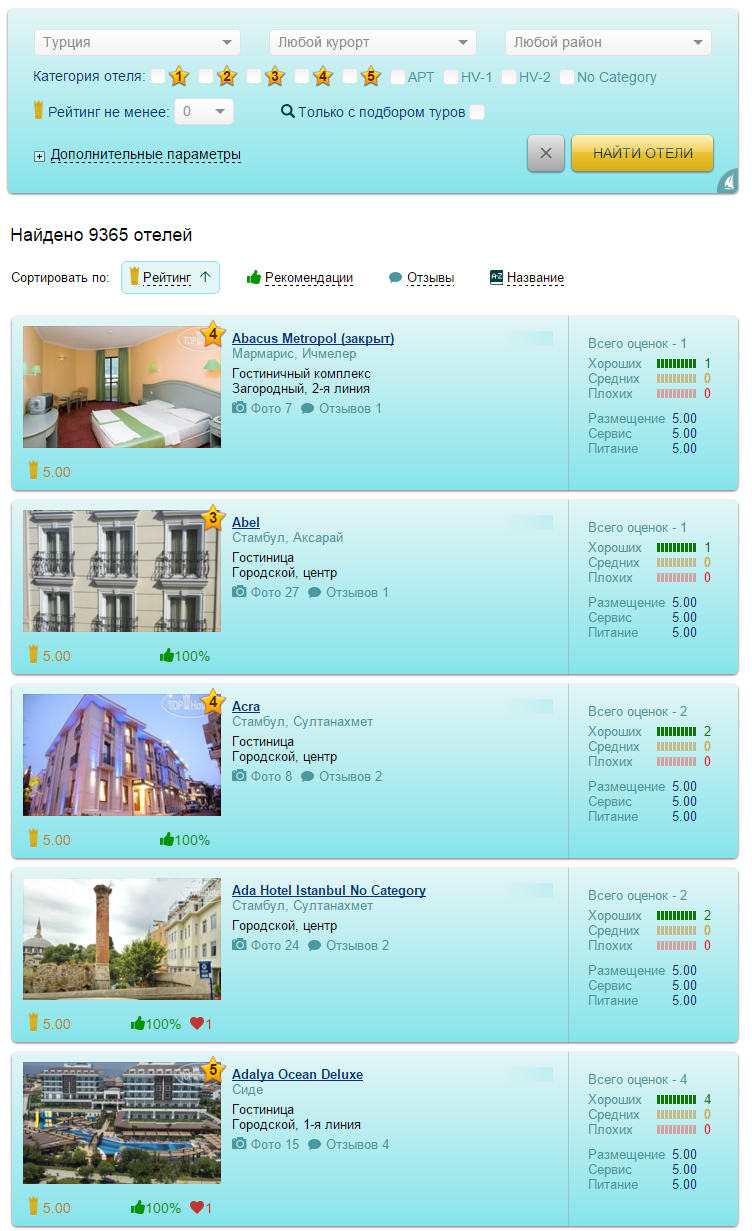Tick the No Category checkbox
Screen dimensions: 752x1231
[567, 77]
